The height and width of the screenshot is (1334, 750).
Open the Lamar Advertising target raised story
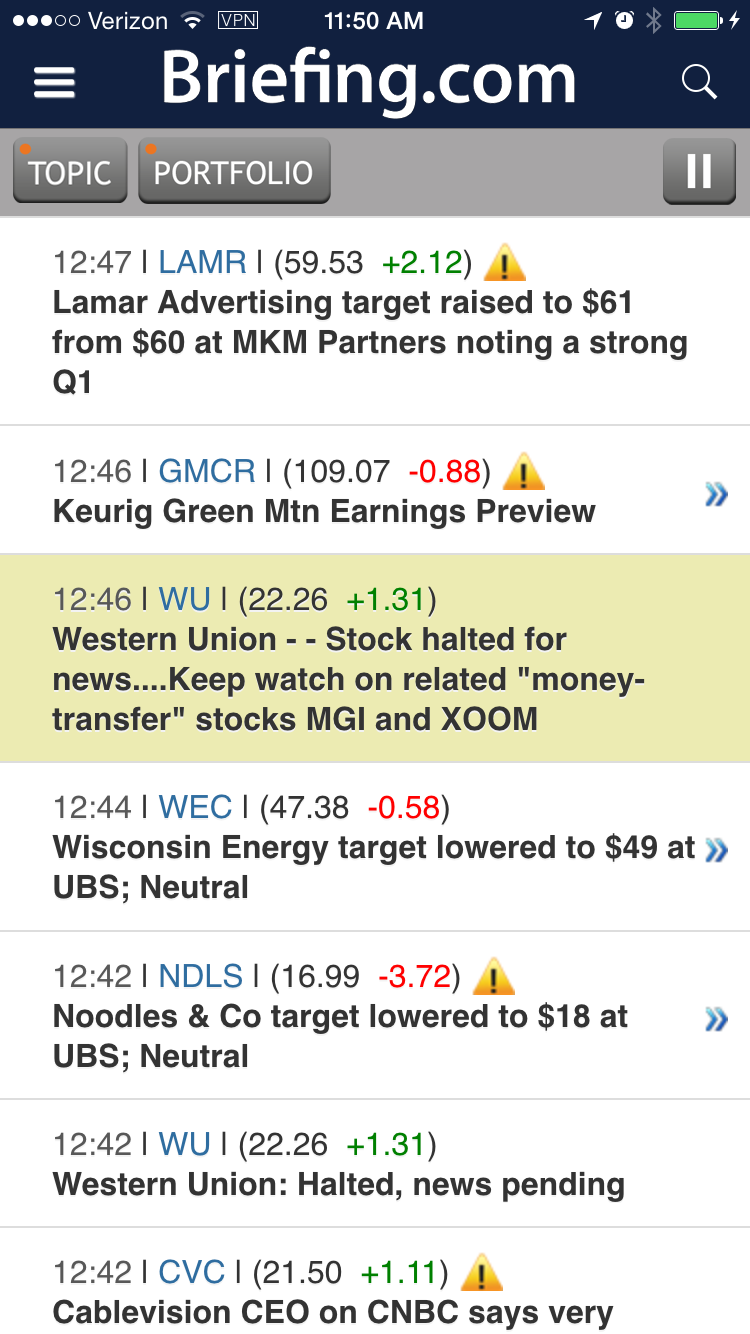[x=375, y=321]
